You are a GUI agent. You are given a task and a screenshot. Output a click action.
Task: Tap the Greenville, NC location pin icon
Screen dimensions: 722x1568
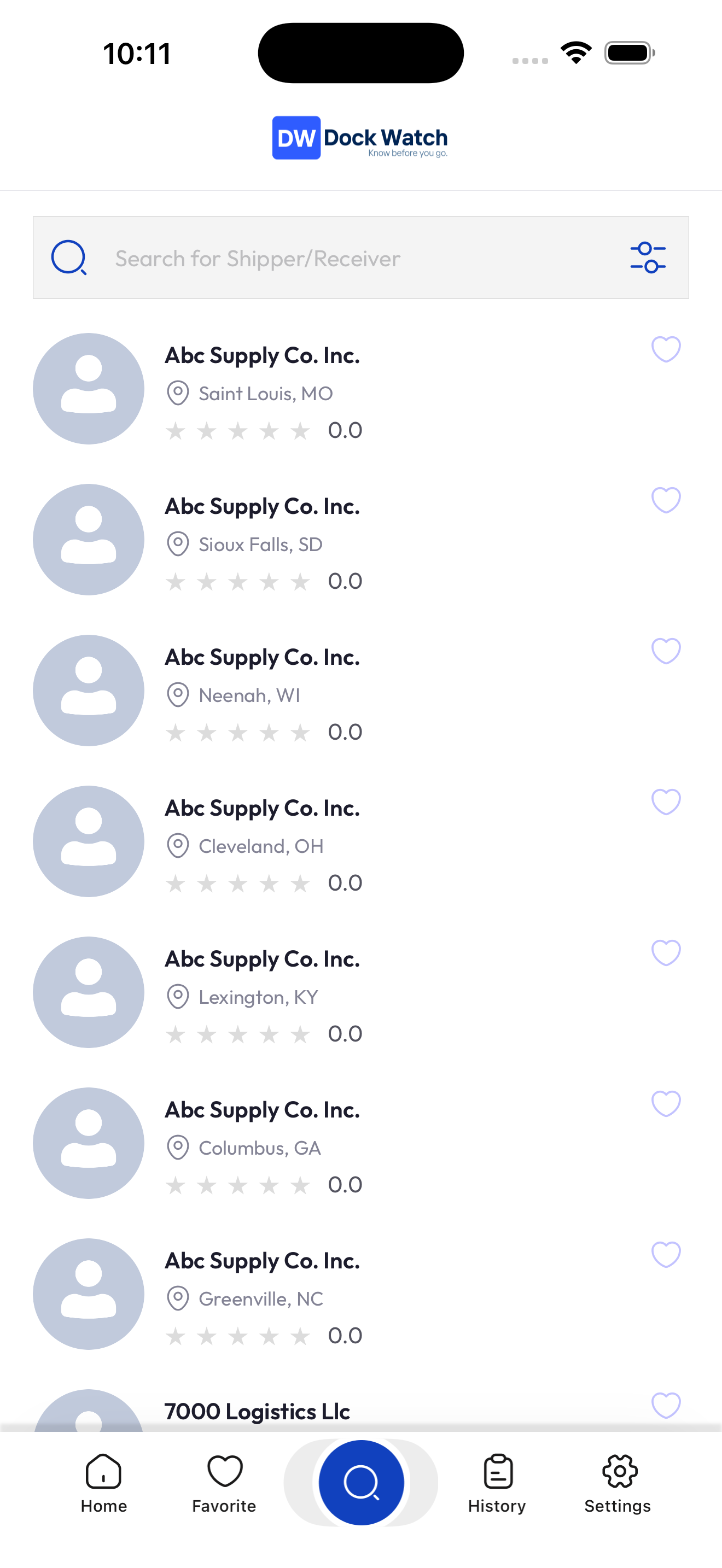tap(178, 1298)
